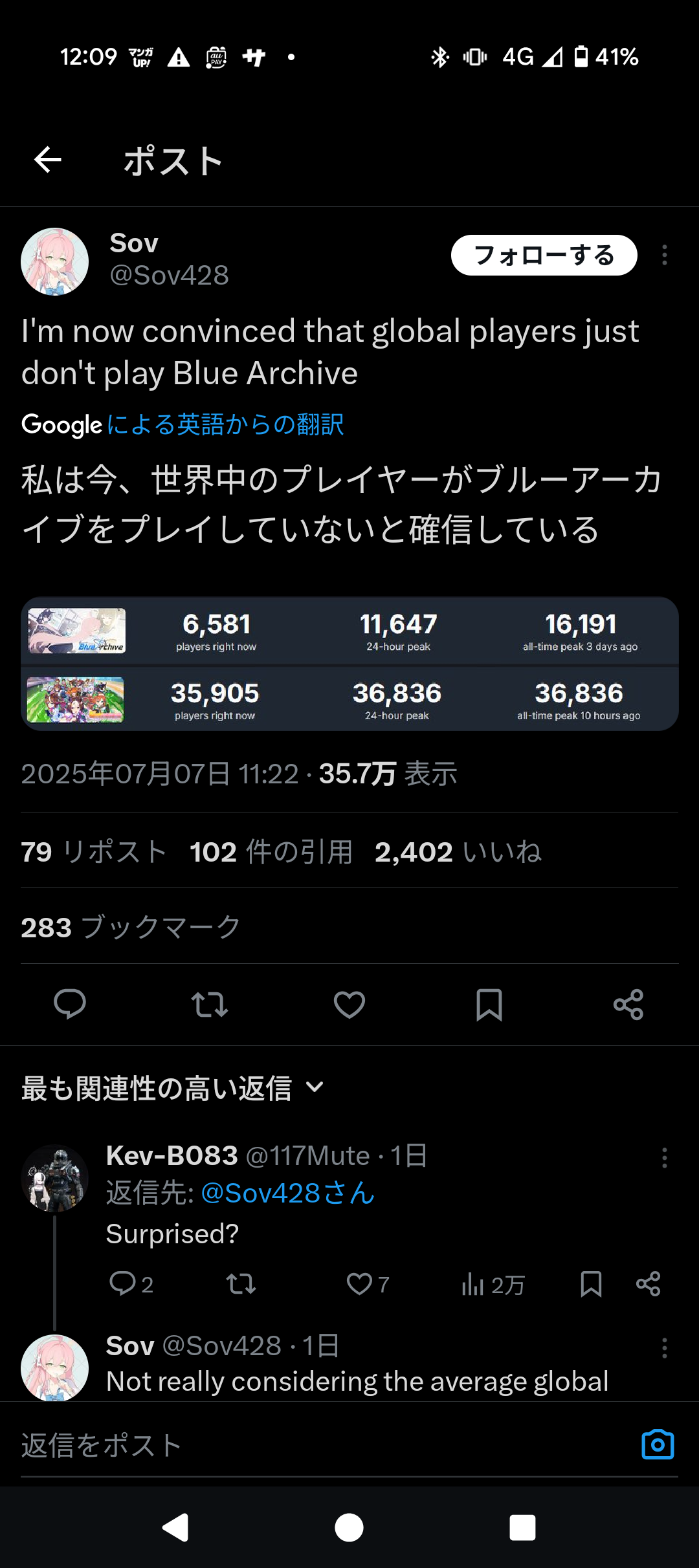
Task: Open the mention @Sov428さん in Kev-B083's reply
Action: (288, 1193)
